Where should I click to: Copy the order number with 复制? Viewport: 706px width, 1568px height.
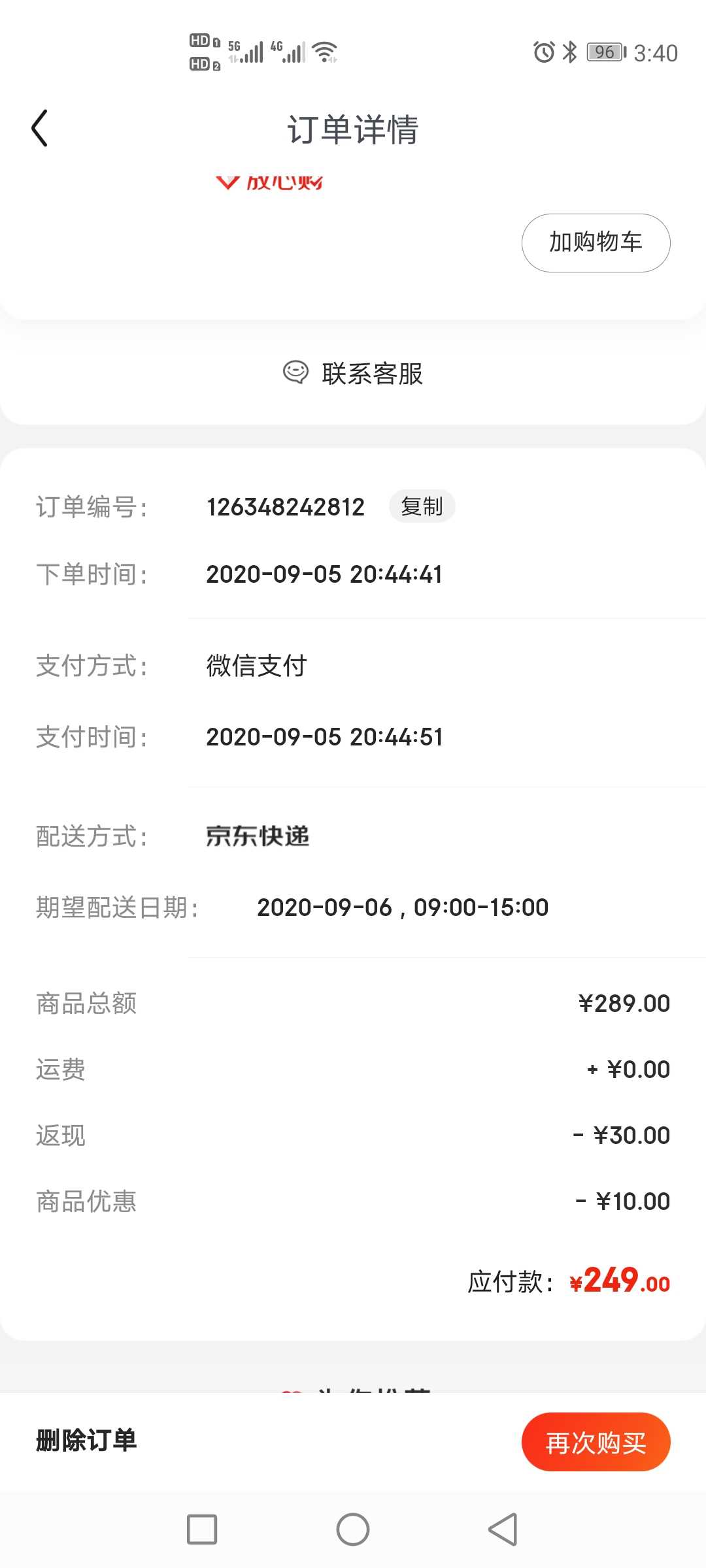pyautogui.click(x=422, y=506)
